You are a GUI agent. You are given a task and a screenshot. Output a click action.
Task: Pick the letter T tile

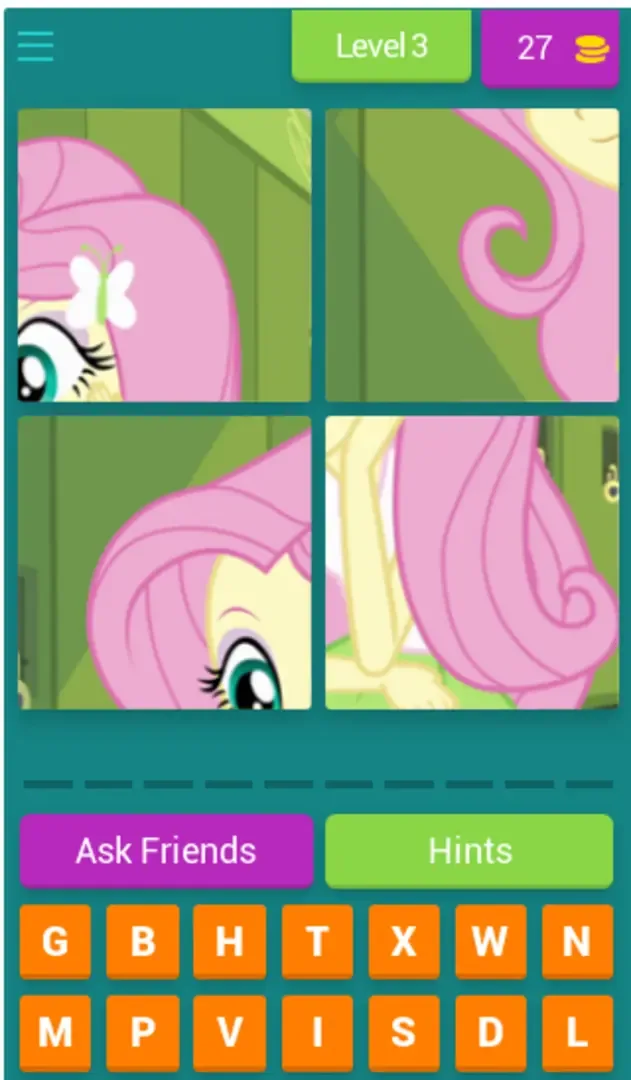point(316,941)
